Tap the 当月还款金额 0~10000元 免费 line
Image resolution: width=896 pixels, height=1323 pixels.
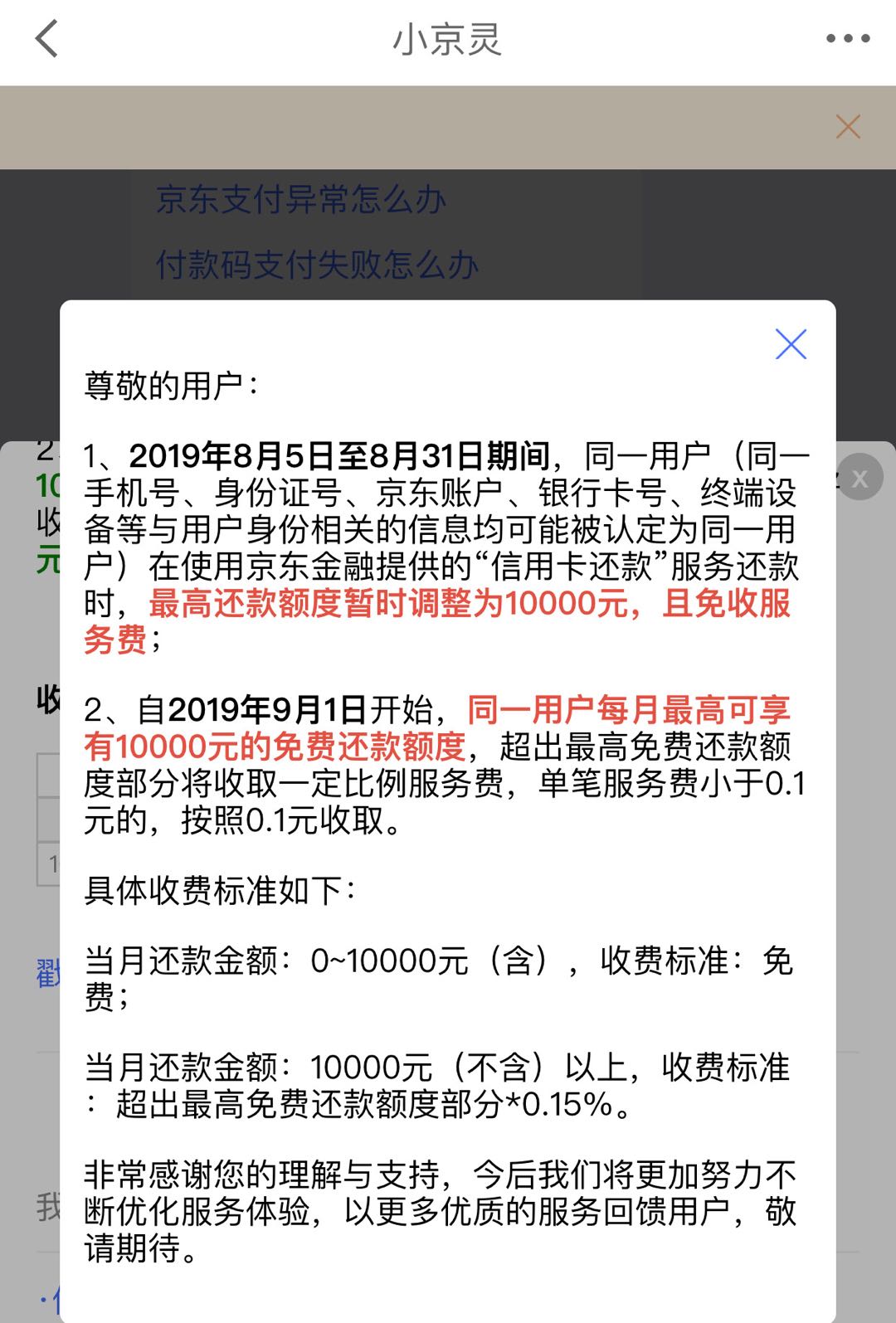440,962
